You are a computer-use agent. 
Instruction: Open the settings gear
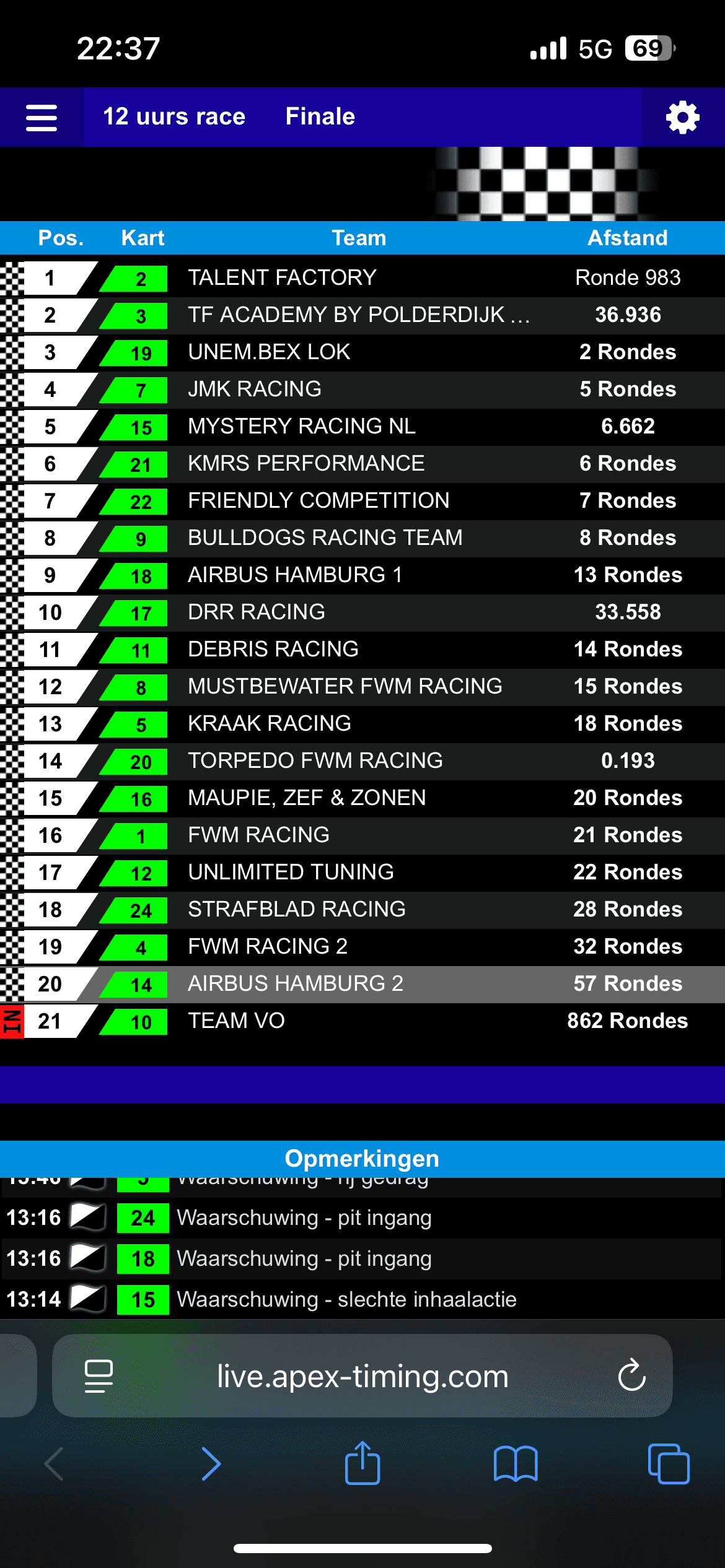[x=682, y=118]
